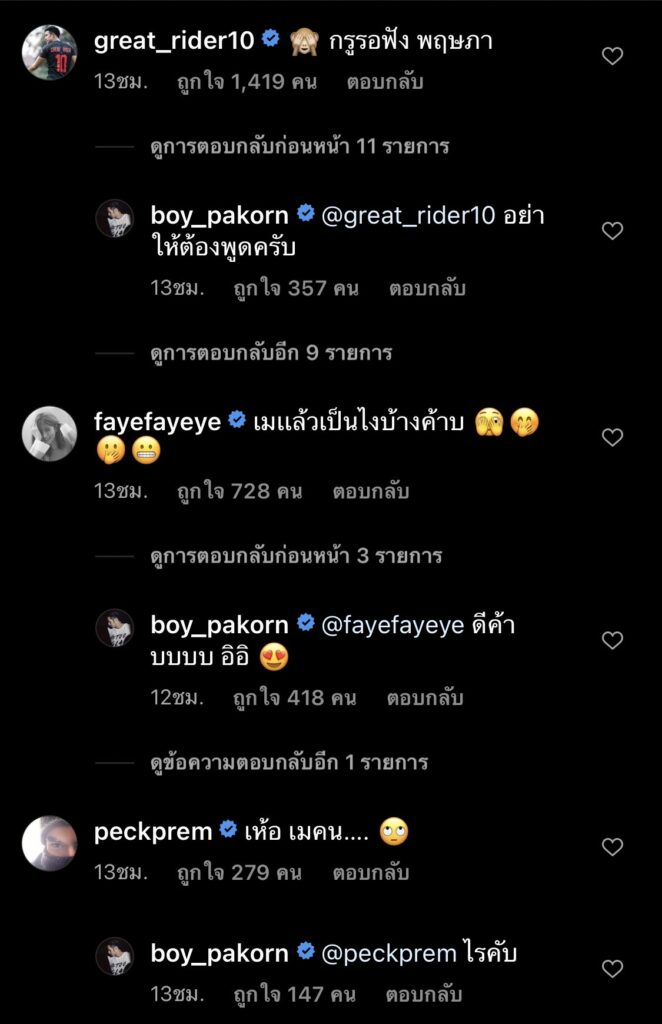Like fayefayeye's comment
662x1024 pixels.
(612, 437)
